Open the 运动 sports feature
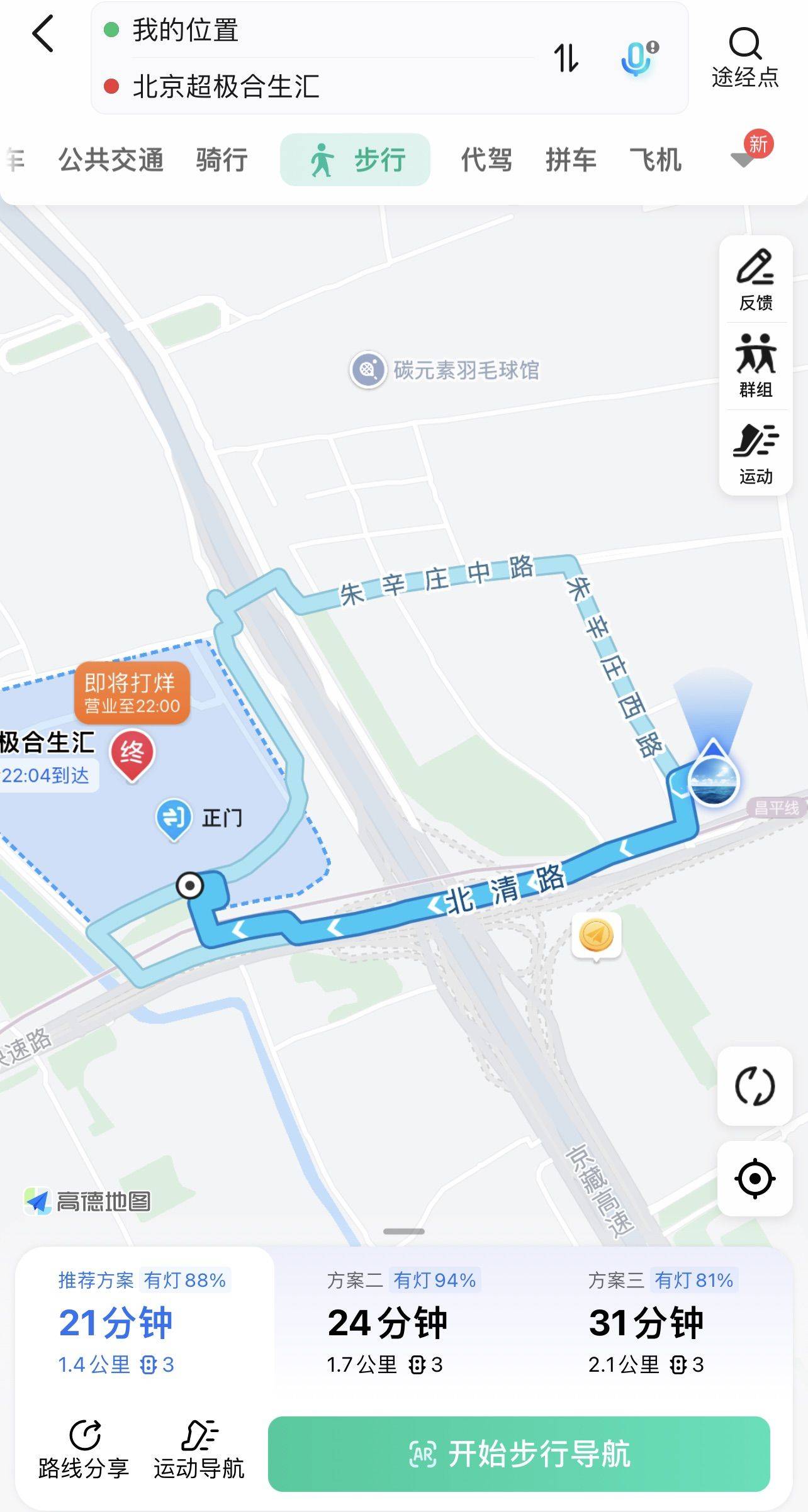The width and height of the screenshot is (808, 1512). click(756, 453)
